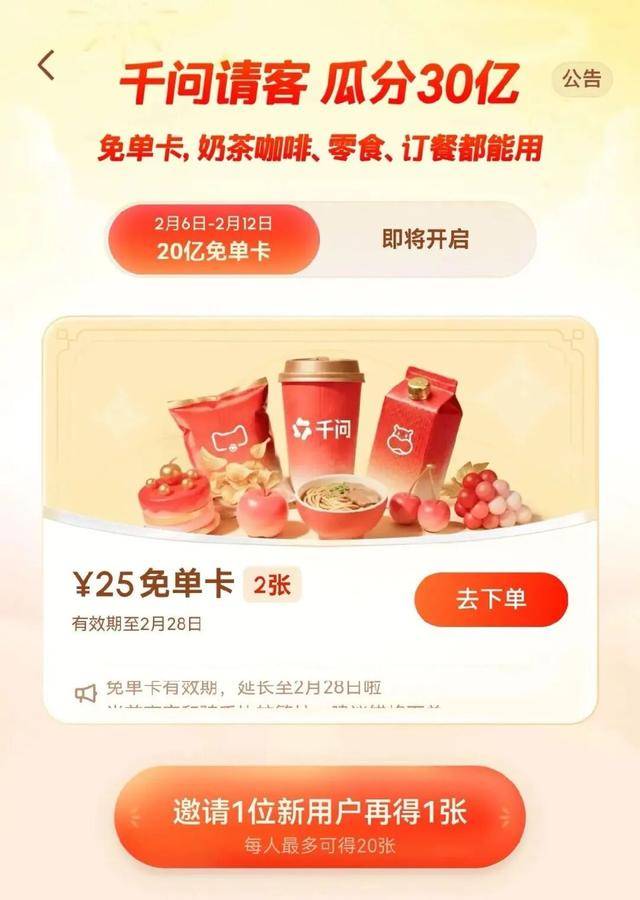
Task: Tap 去下单 to place an order
Action: 490,600
